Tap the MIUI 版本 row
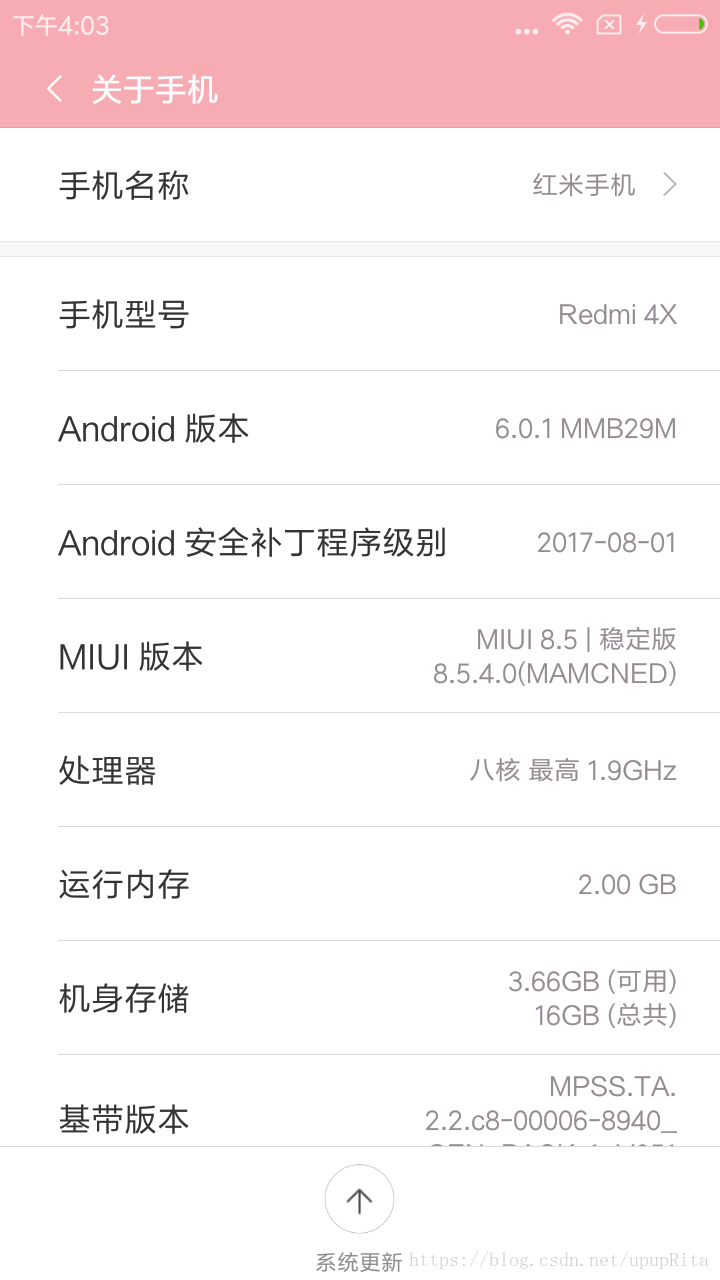 [360, 656]
